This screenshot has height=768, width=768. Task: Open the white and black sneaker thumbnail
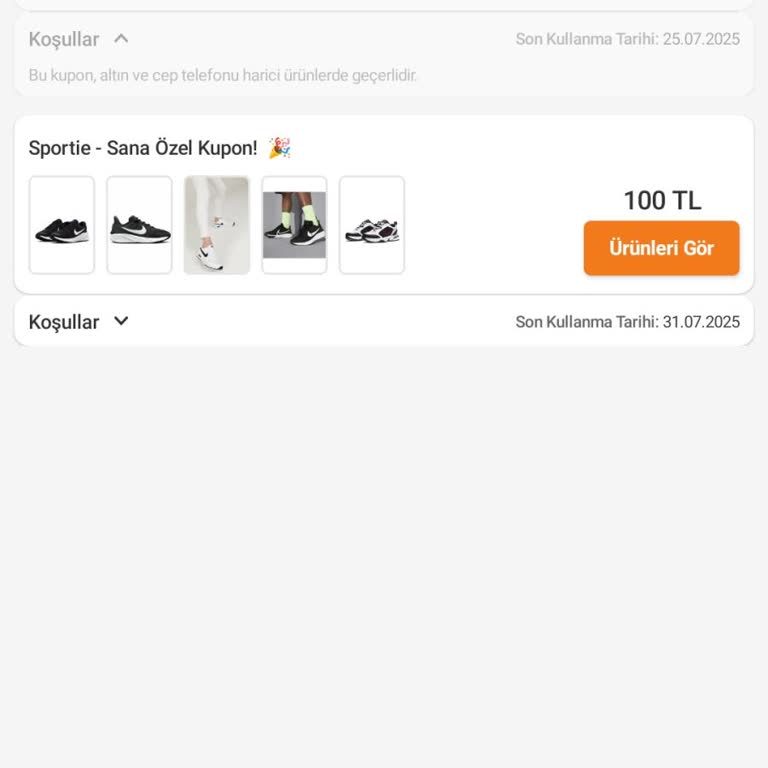click(x=372, y=225)
